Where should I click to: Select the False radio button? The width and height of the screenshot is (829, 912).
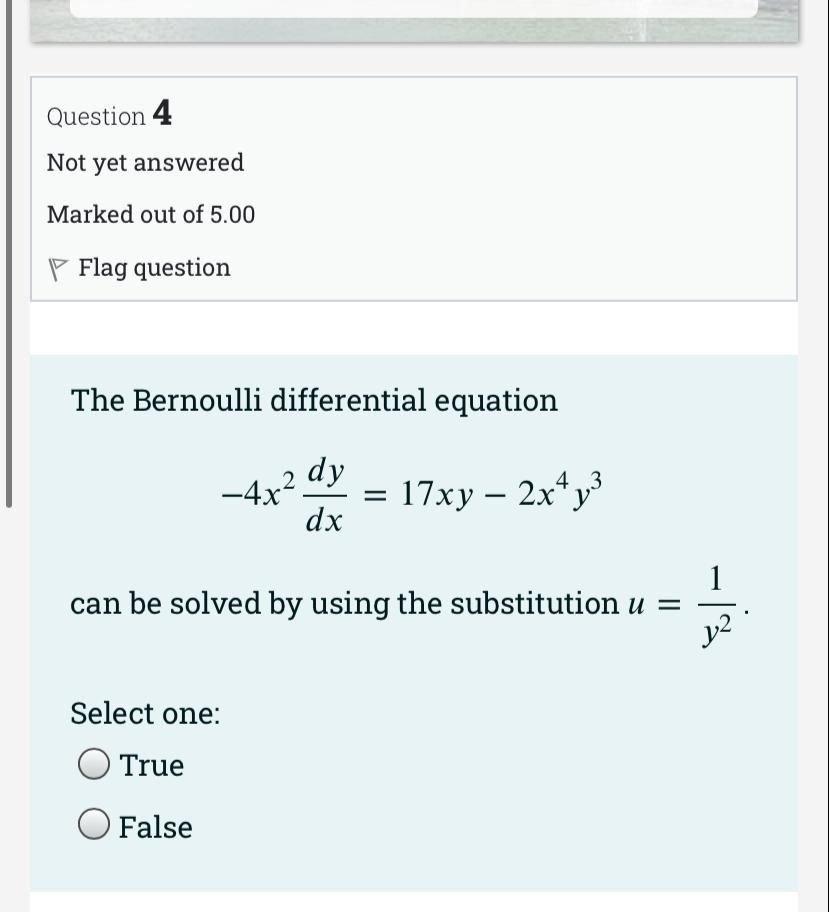93,826
